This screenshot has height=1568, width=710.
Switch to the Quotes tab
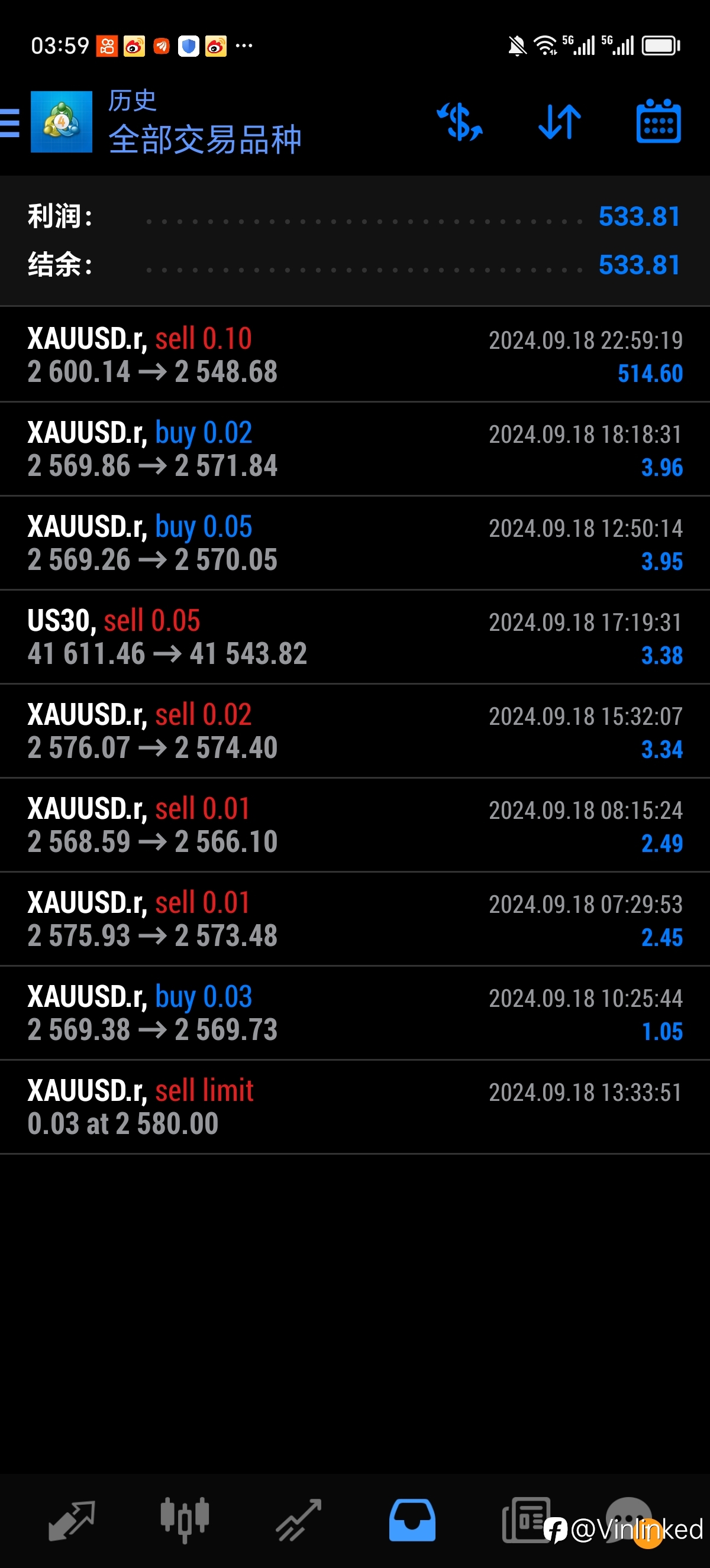(x=71, y=1520)
